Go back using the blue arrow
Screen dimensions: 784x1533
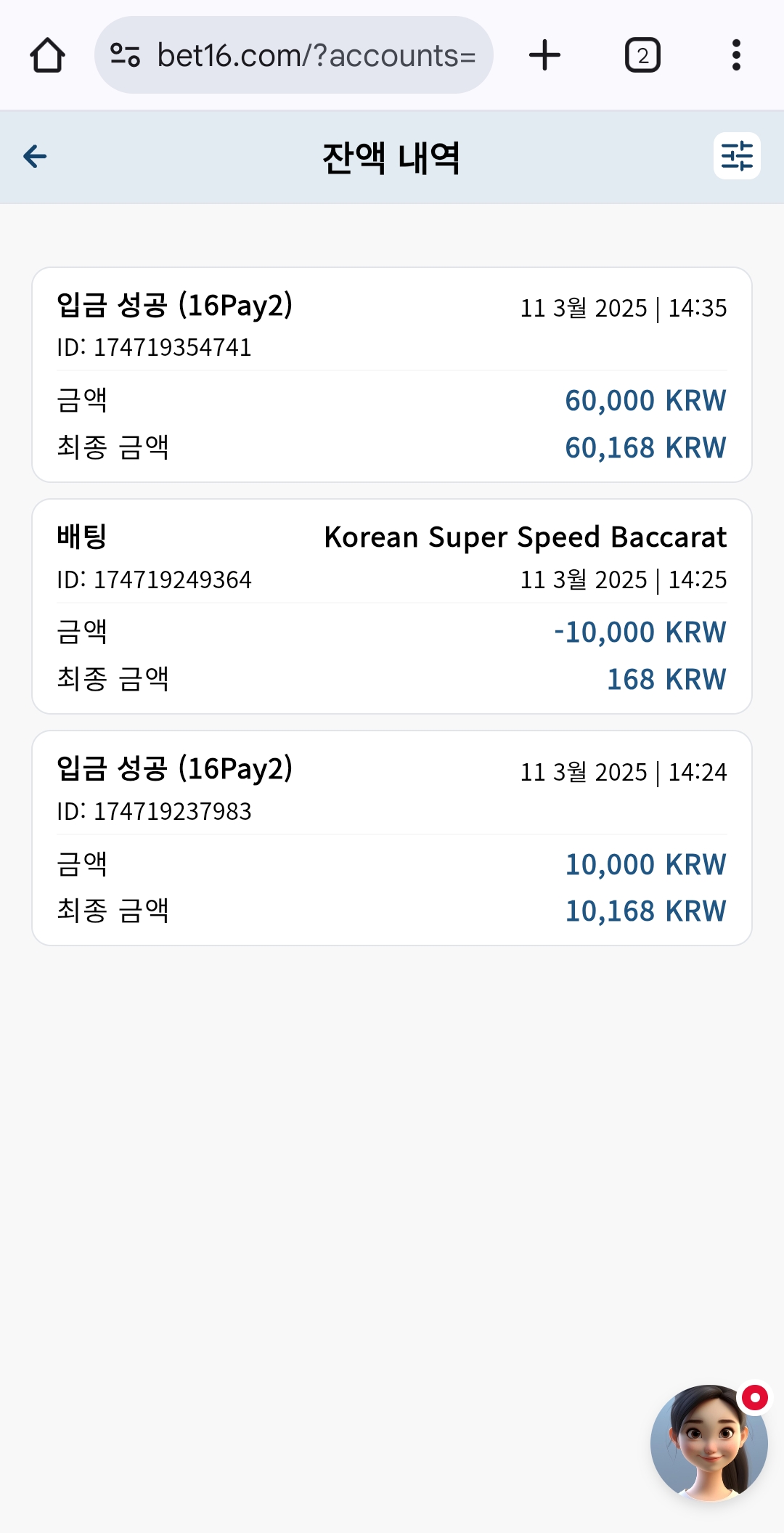(35, 156)
